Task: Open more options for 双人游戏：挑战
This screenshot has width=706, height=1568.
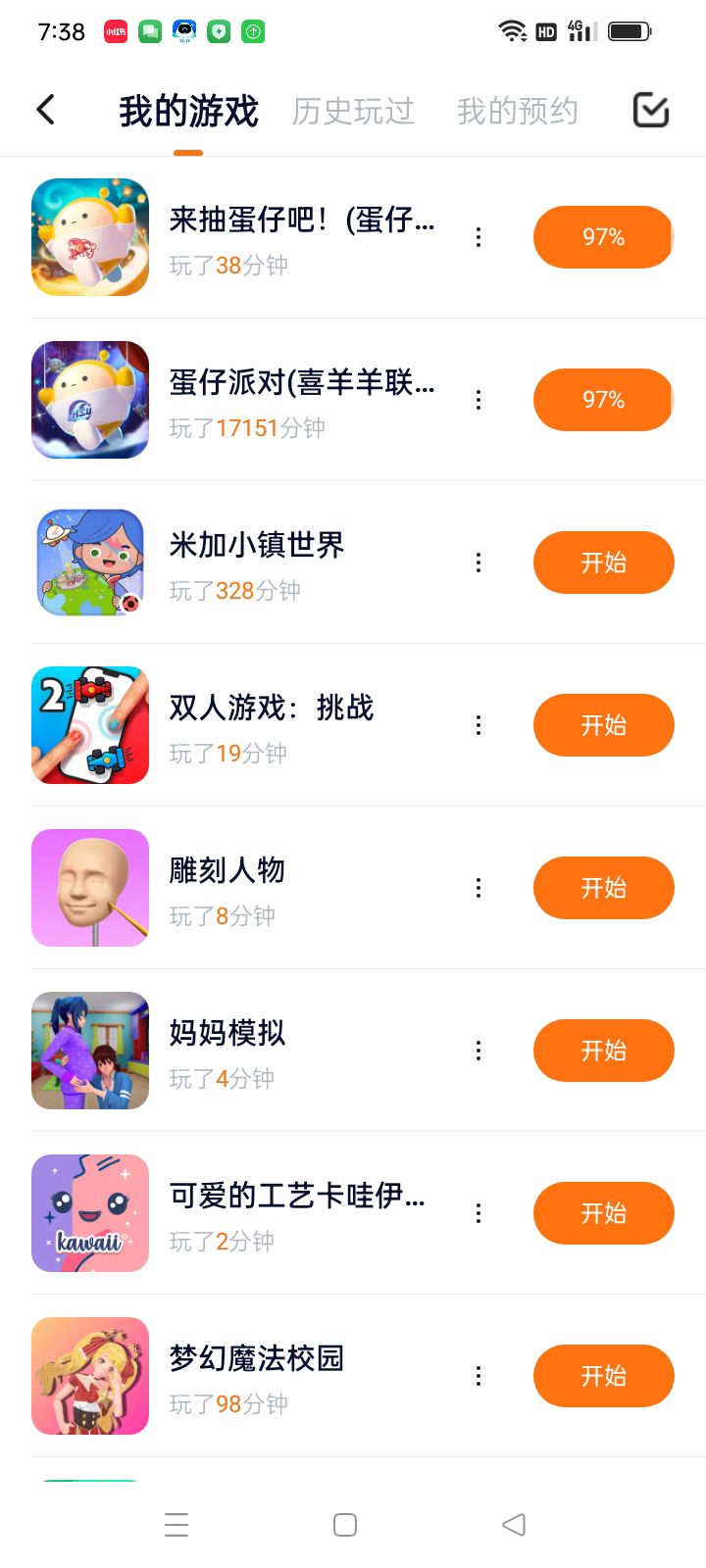Action: (x=479, y=725)
